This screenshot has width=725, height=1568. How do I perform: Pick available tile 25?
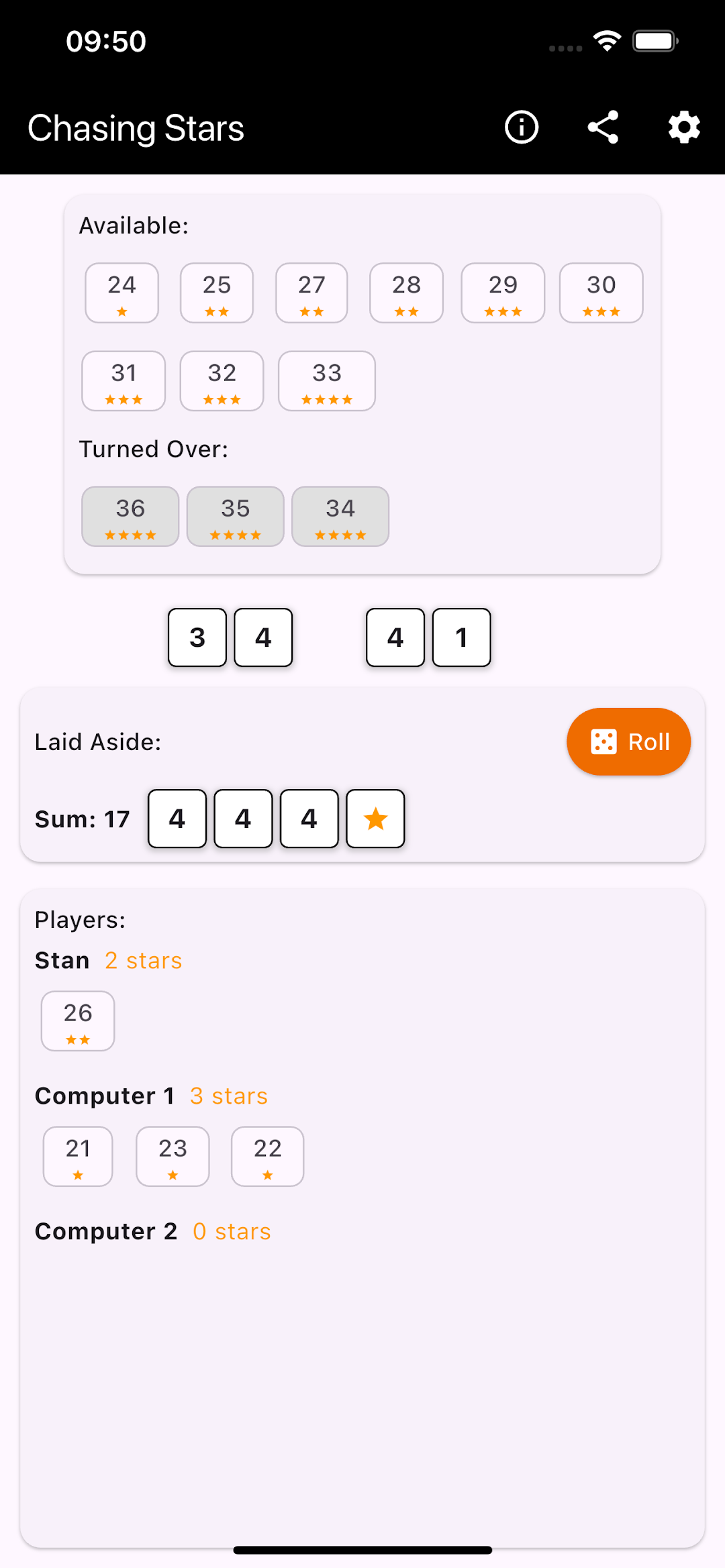217,293
